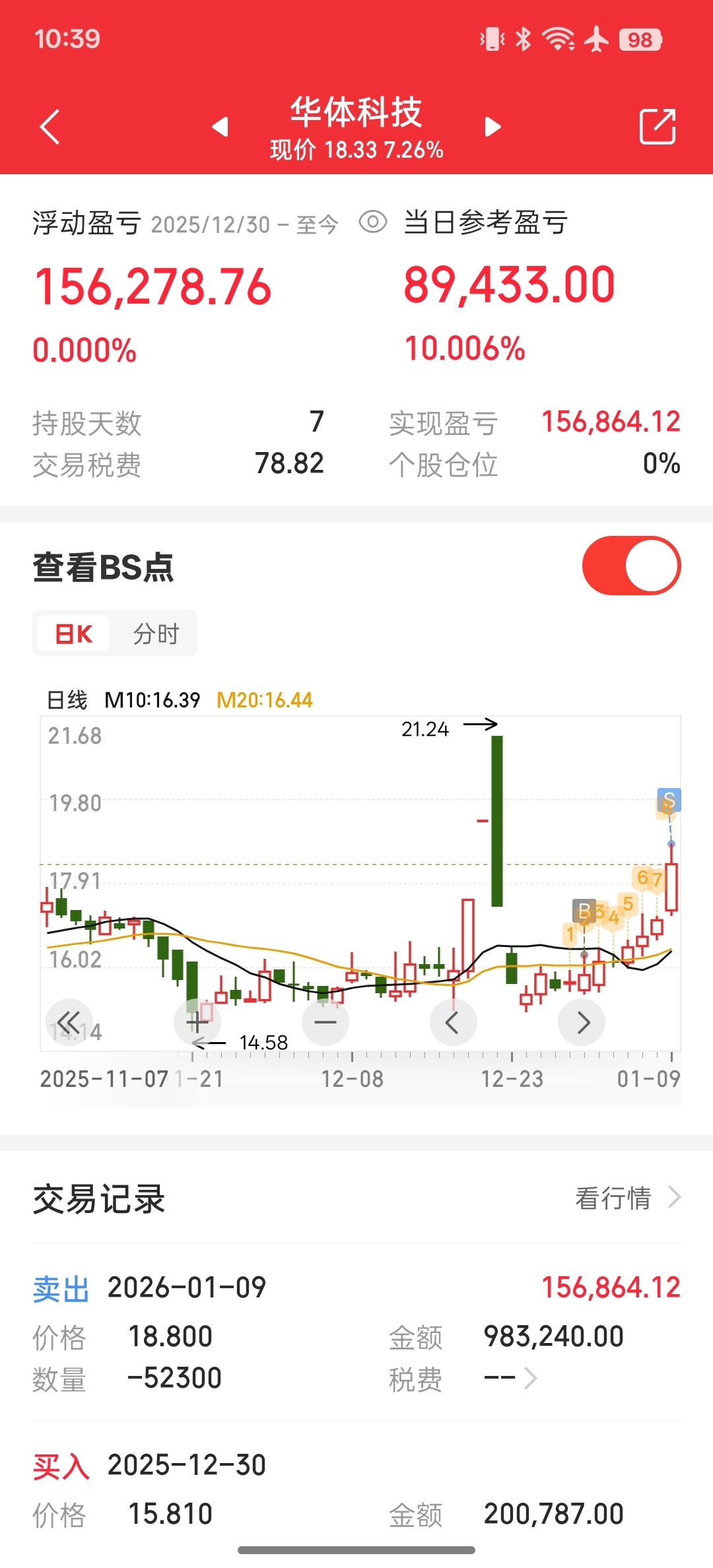Jump chart to earliest with double-left arrow

pyautogui.click(x=69, y=1022)
